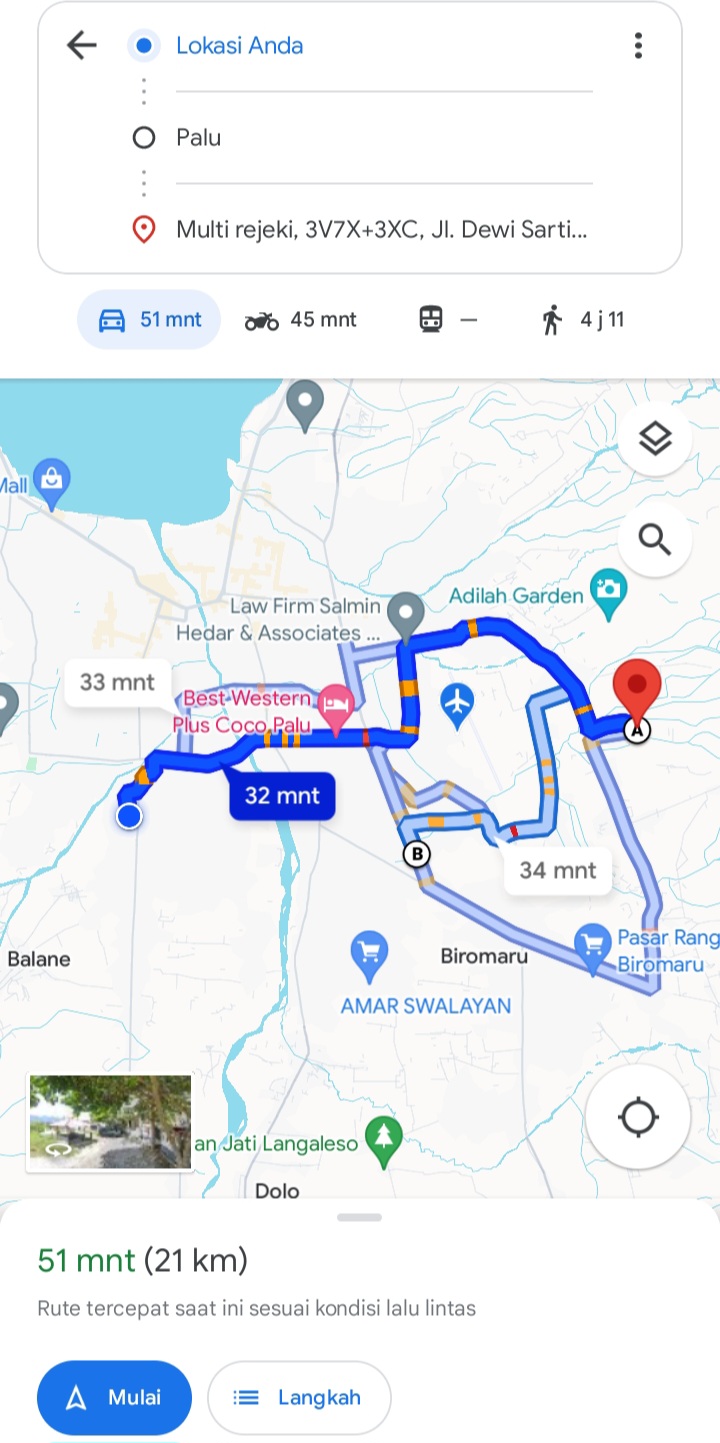
Task: Expand the bottom sheet handle
Action: pos(360,1218)
